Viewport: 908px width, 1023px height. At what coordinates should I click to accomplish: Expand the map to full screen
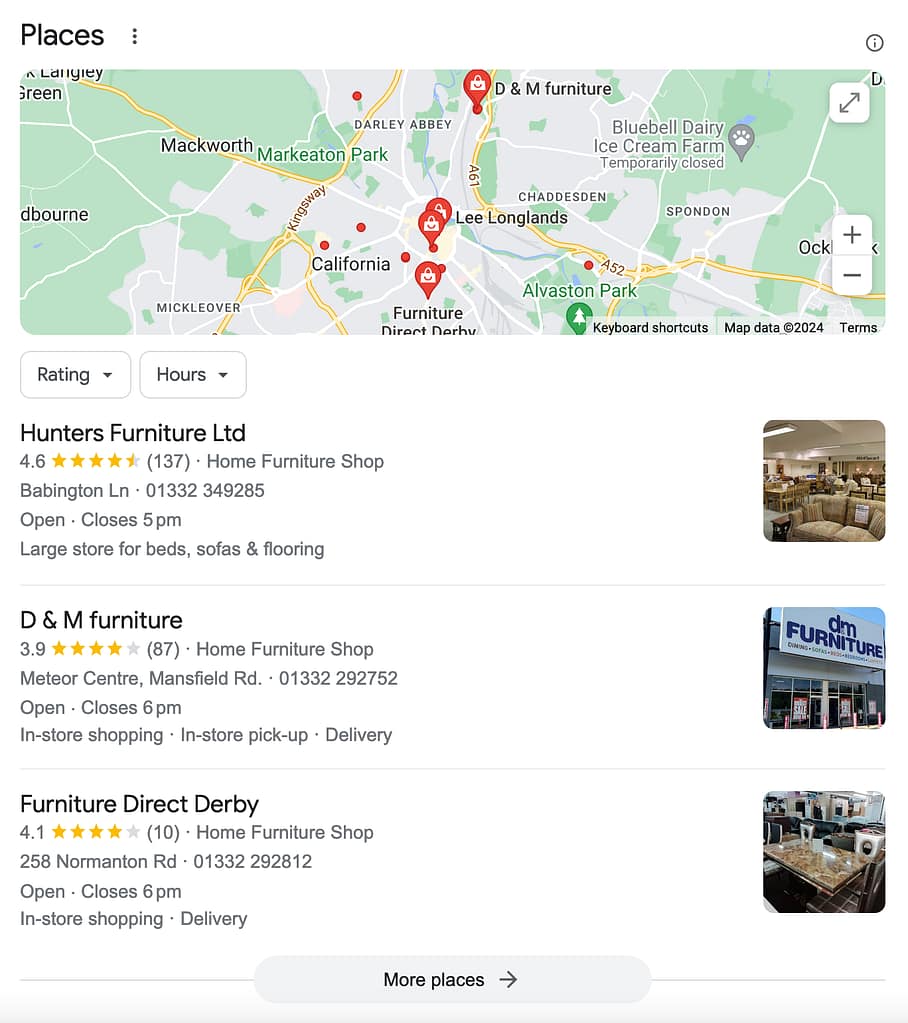click(x=849, y=103)
